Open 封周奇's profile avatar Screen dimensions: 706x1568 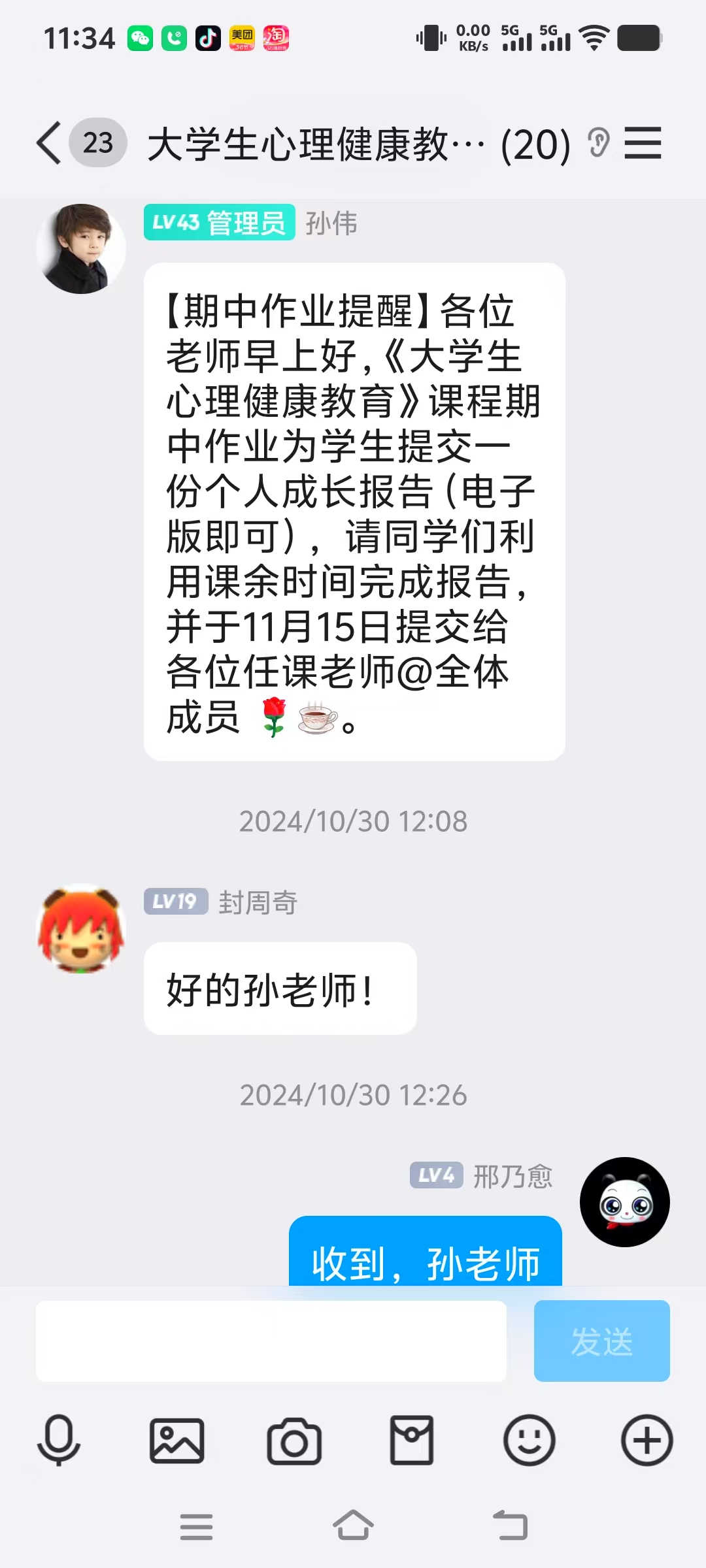pyautogui.click(x=81, y=929)
